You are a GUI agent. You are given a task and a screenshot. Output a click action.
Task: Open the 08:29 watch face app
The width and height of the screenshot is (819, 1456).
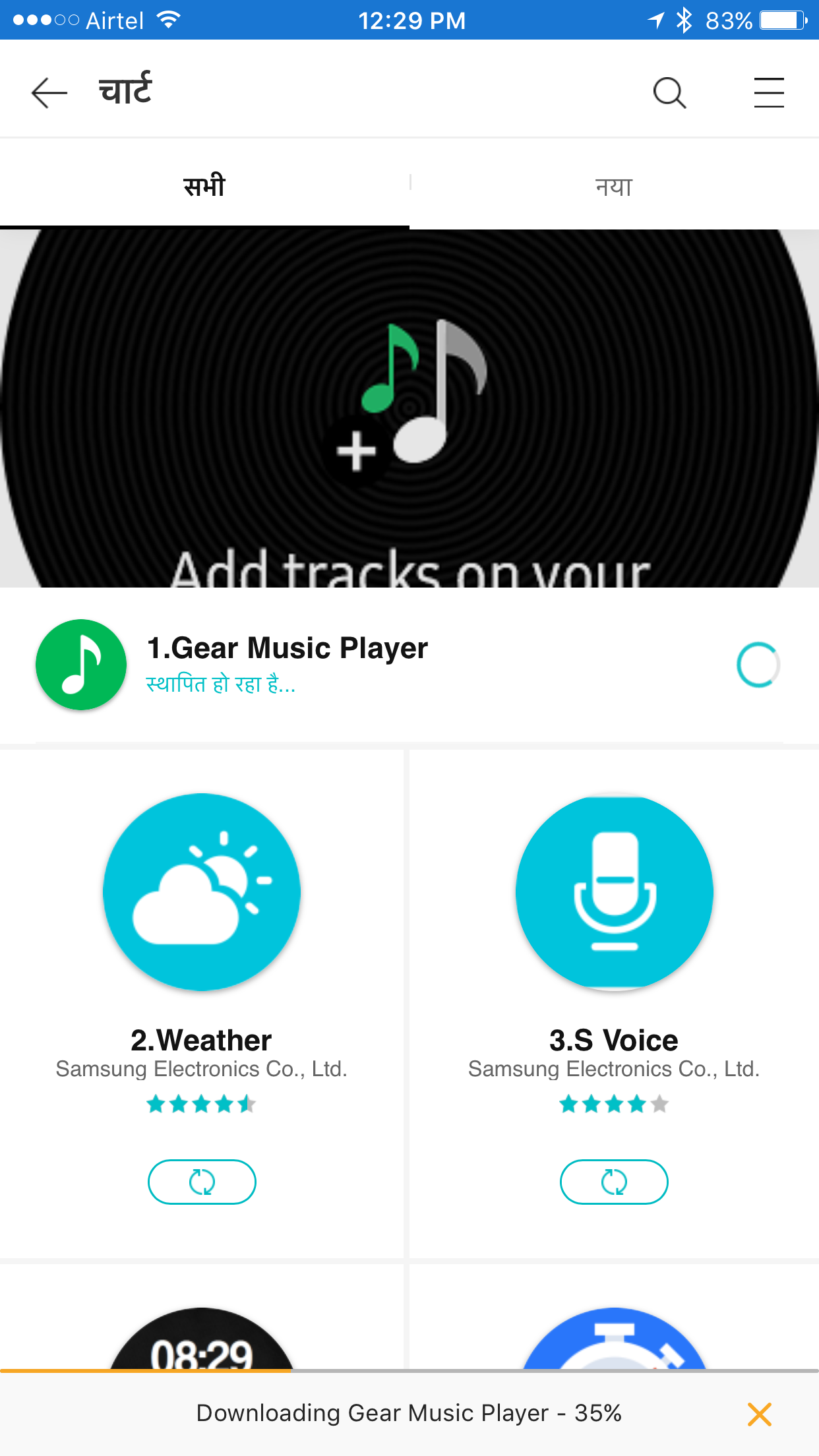(202, 1339)
